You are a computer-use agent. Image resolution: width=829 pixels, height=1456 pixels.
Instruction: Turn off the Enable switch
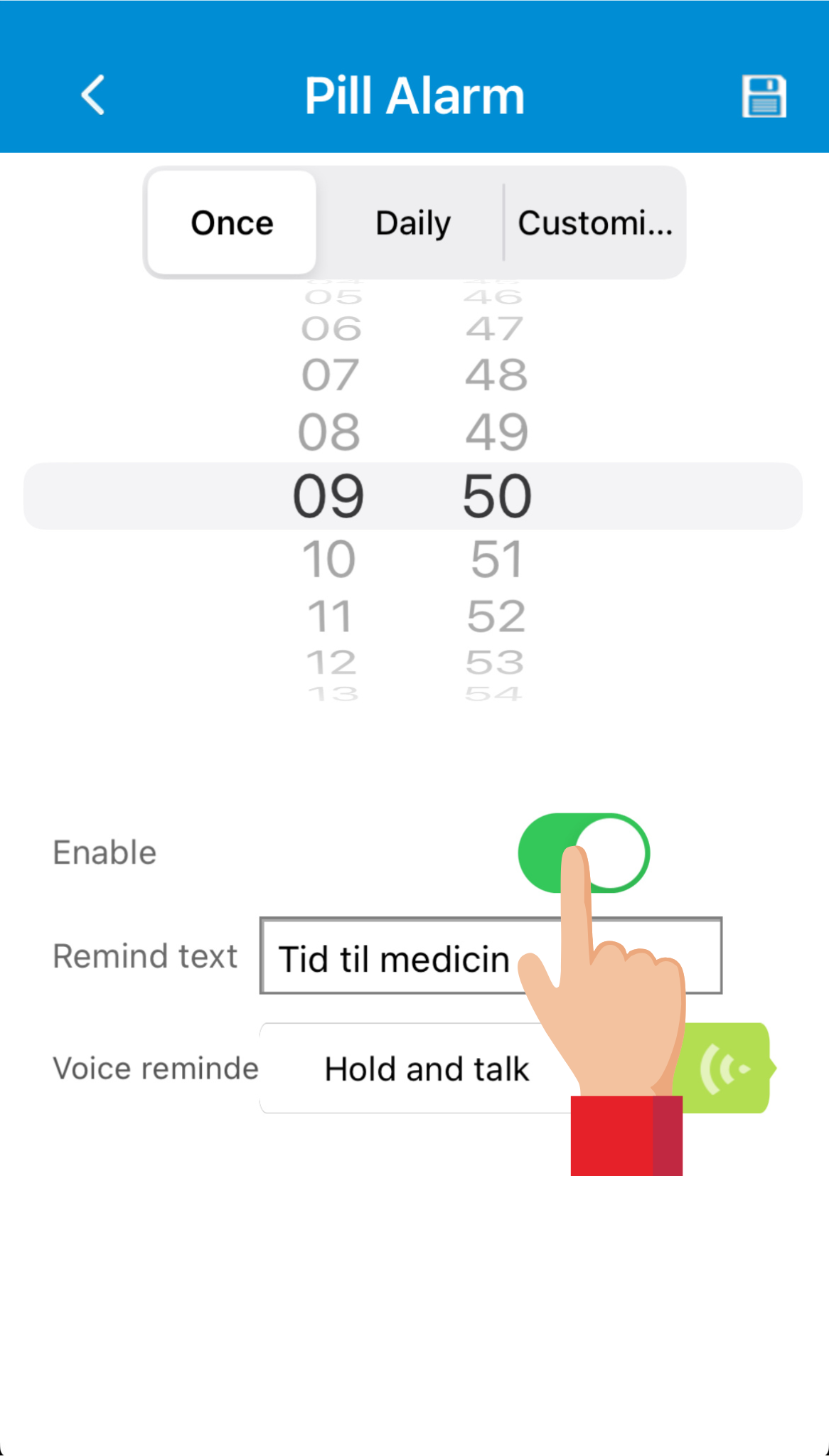click(584, 852)
